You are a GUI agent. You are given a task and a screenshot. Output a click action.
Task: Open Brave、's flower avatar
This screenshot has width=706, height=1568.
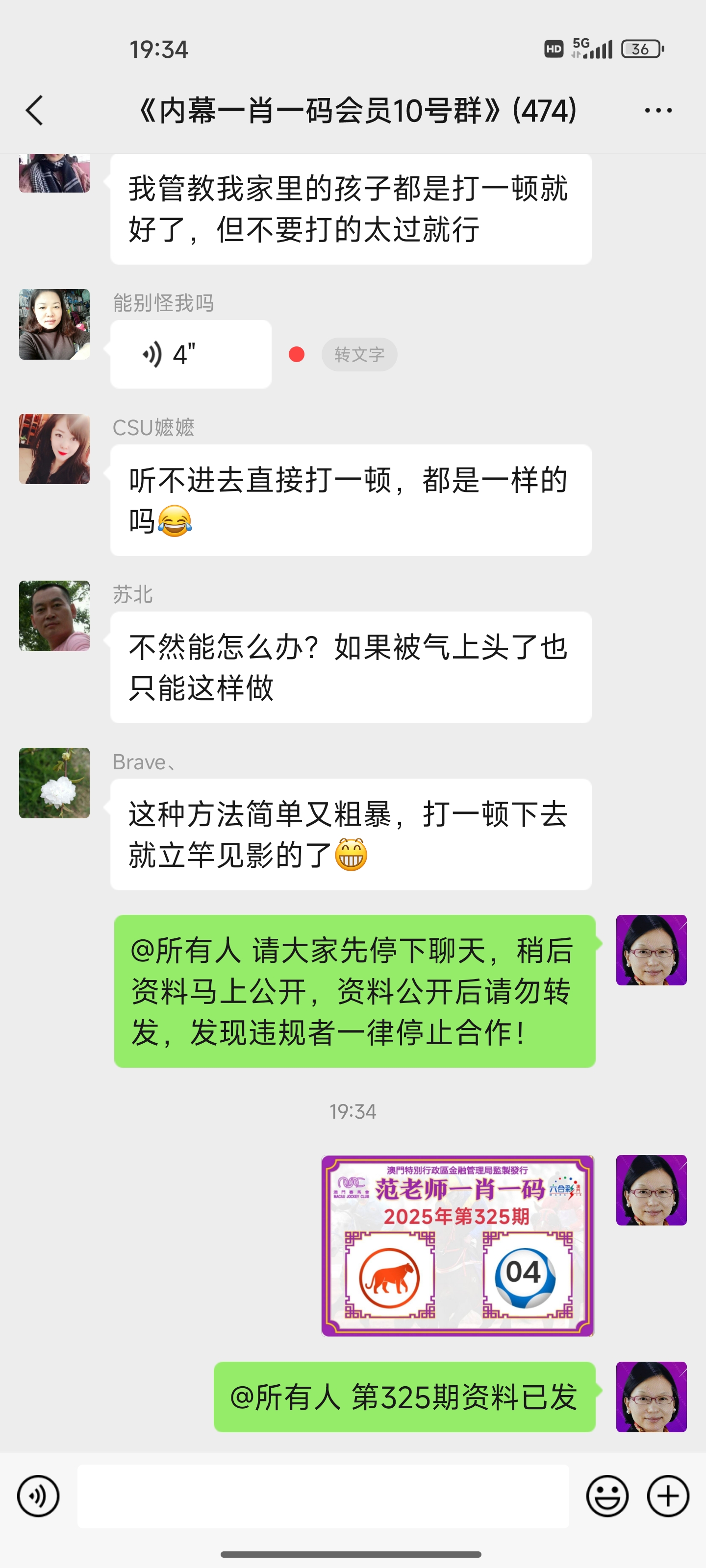coord(54,783)
